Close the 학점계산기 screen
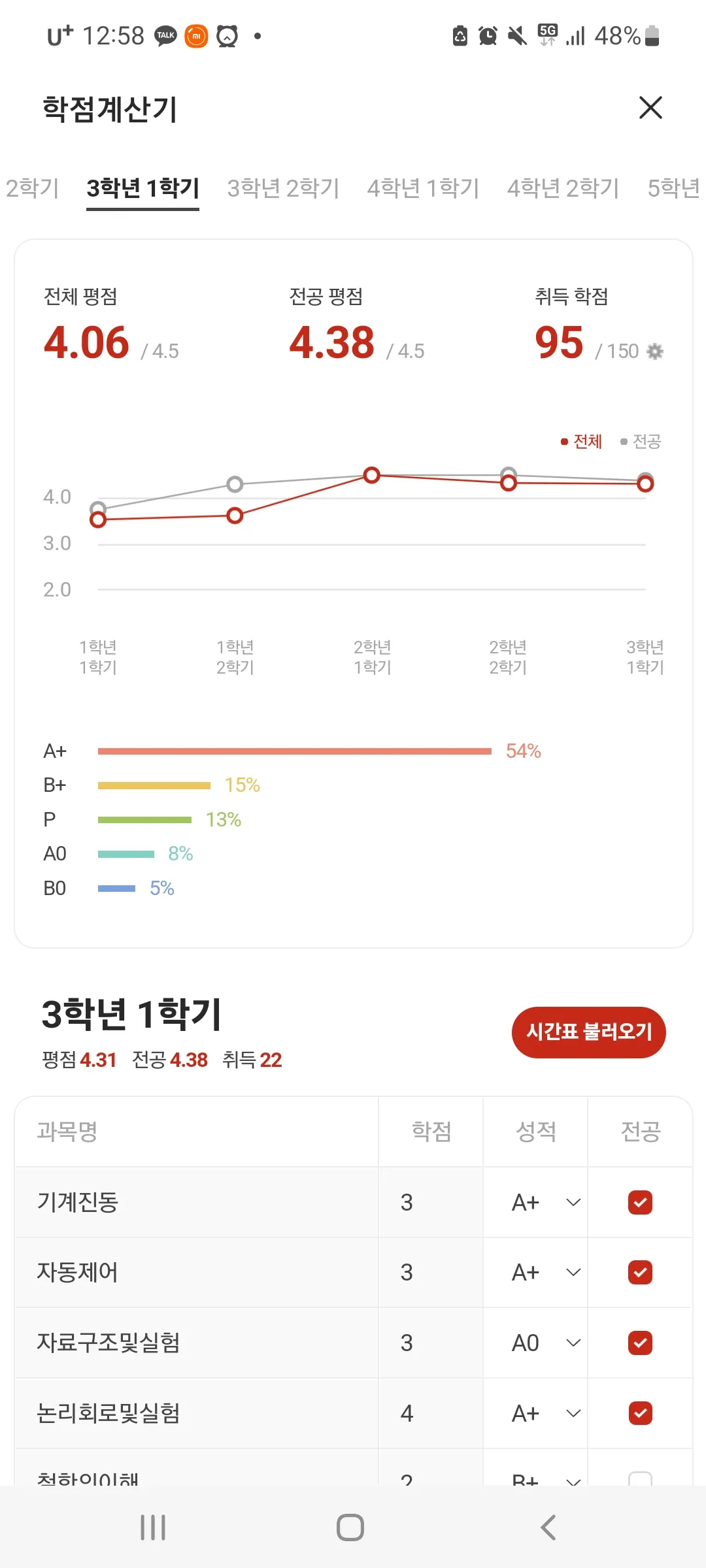706x1568 pixels. pyautogui.click(x=650, y=108)
